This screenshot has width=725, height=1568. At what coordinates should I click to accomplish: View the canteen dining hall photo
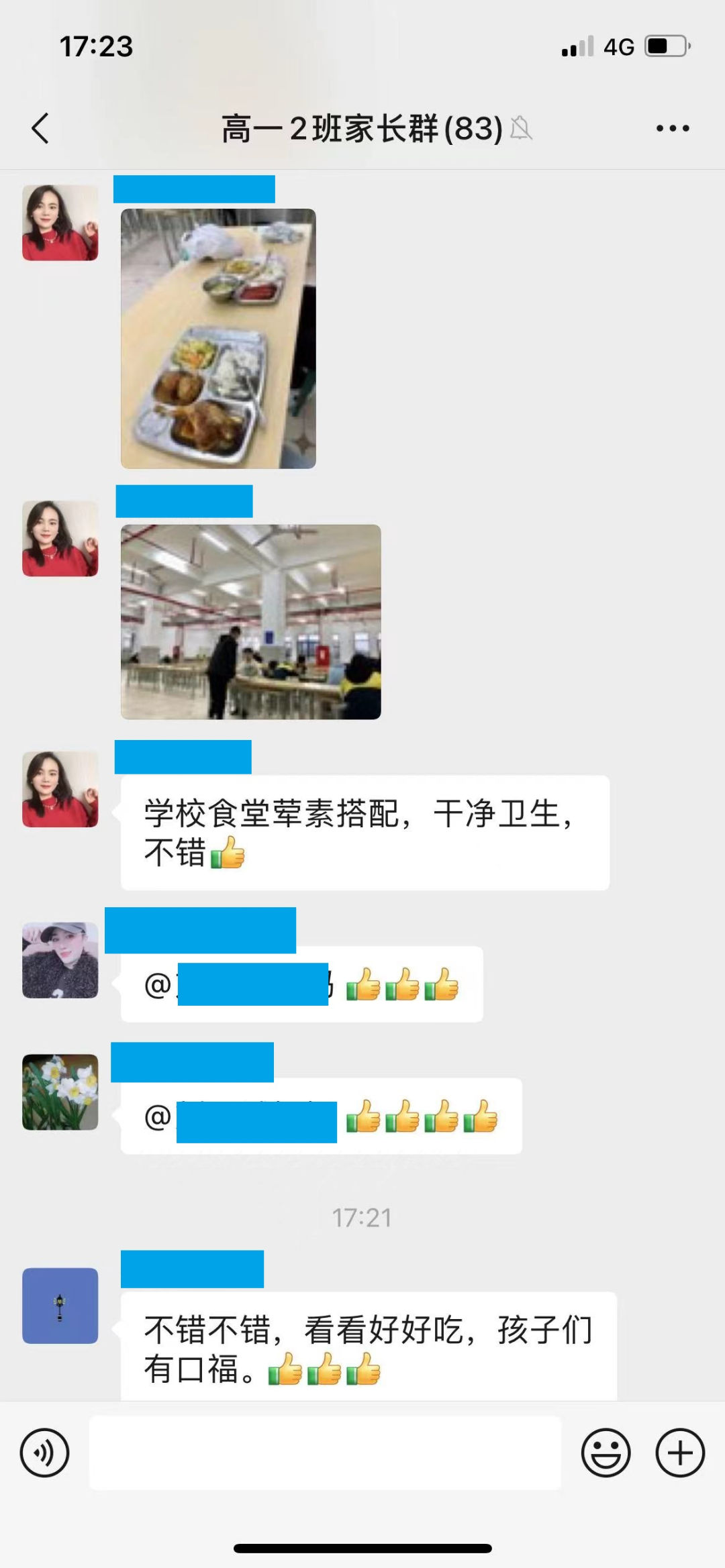coord(250,621)
